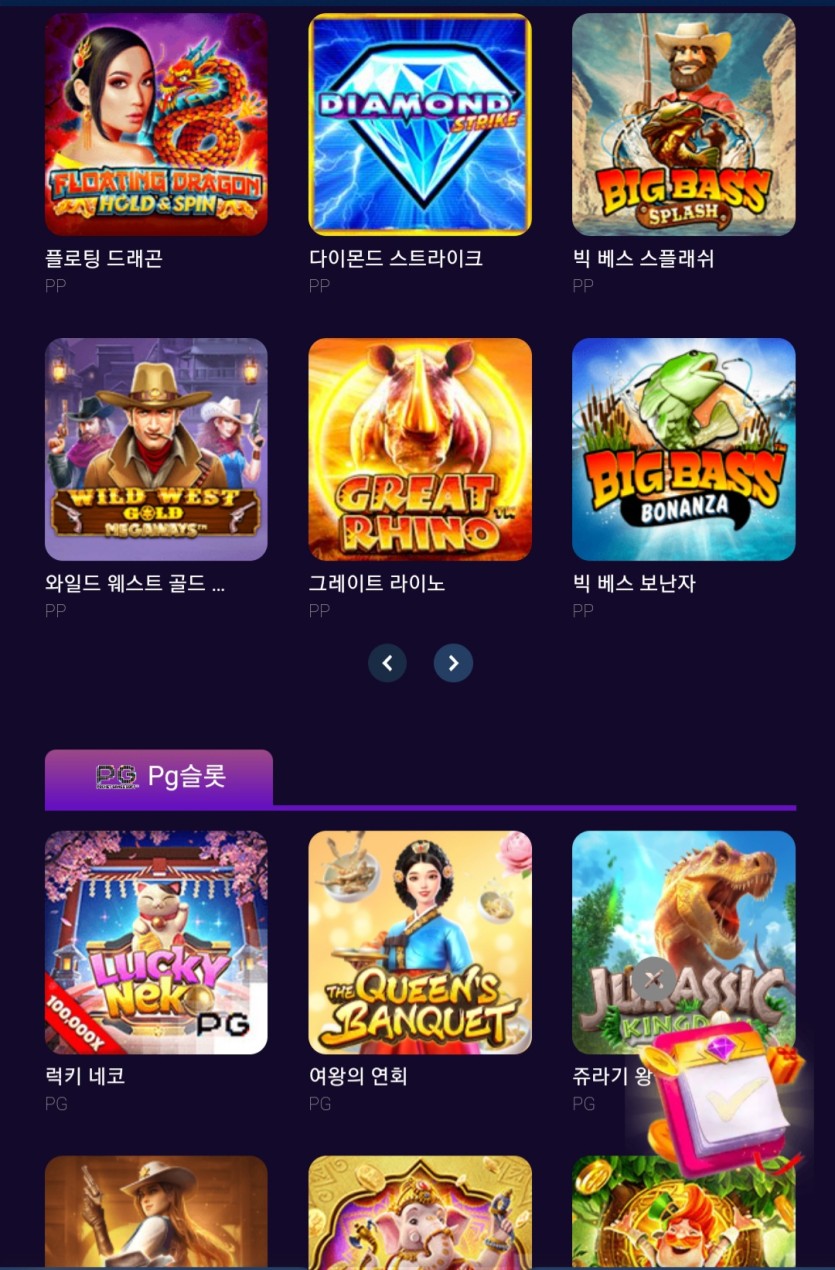Dismiss the floating check-in notebook popup
The height and width of the screenshot is (1270, 835).
654,979
